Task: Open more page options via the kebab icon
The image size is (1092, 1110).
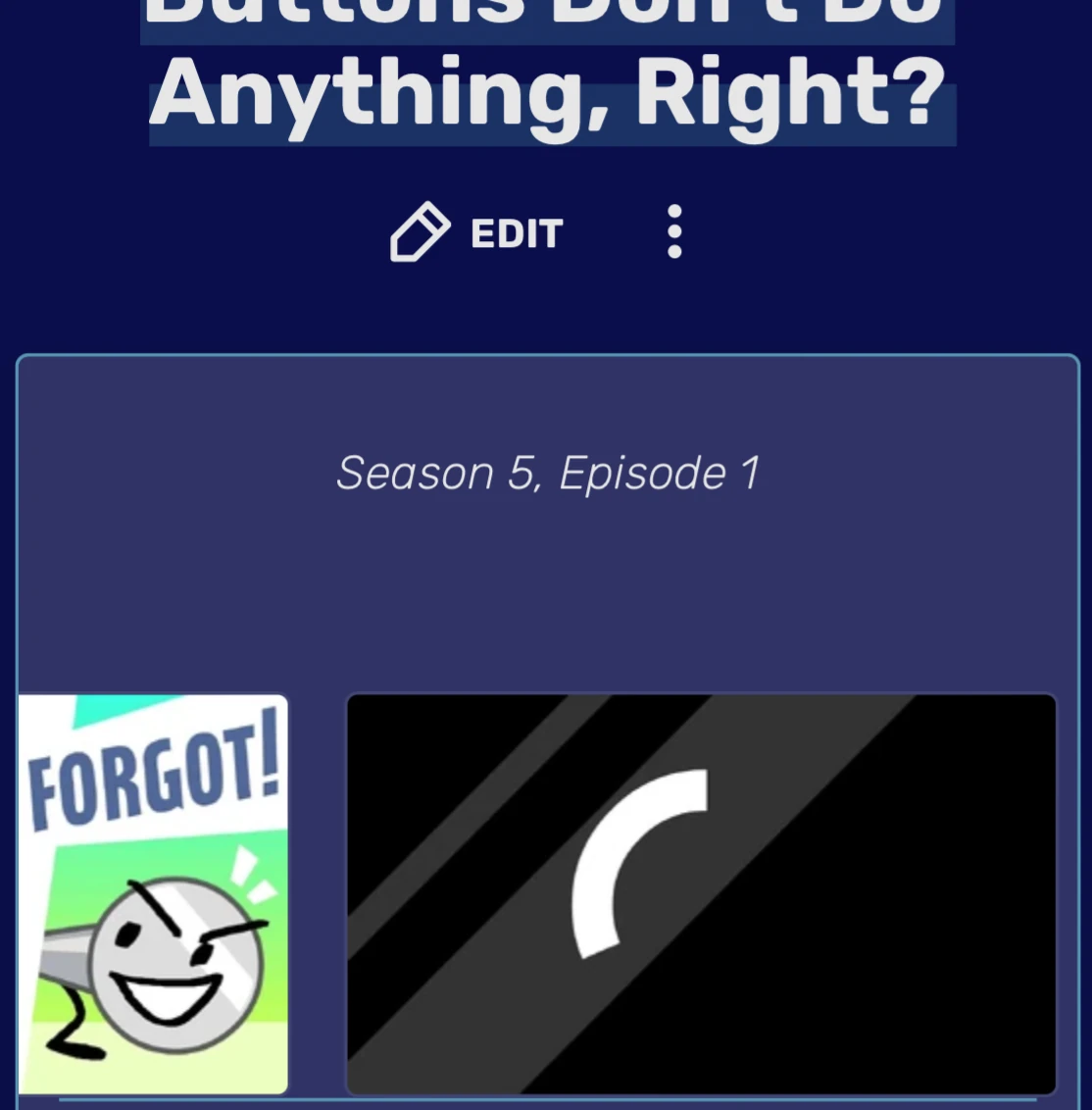Action: (x=673, y=232)
